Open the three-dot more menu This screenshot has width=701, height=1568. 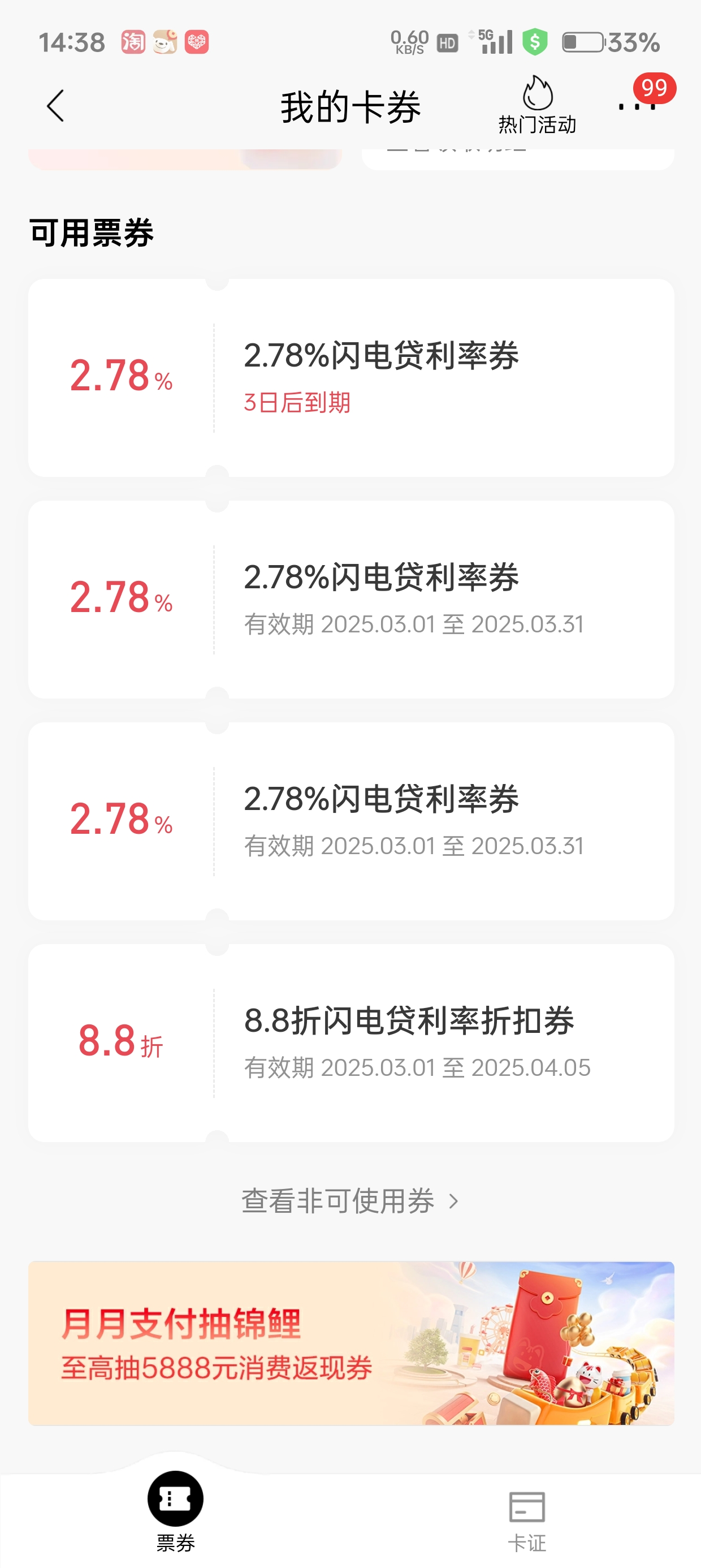tap(637, 106)
